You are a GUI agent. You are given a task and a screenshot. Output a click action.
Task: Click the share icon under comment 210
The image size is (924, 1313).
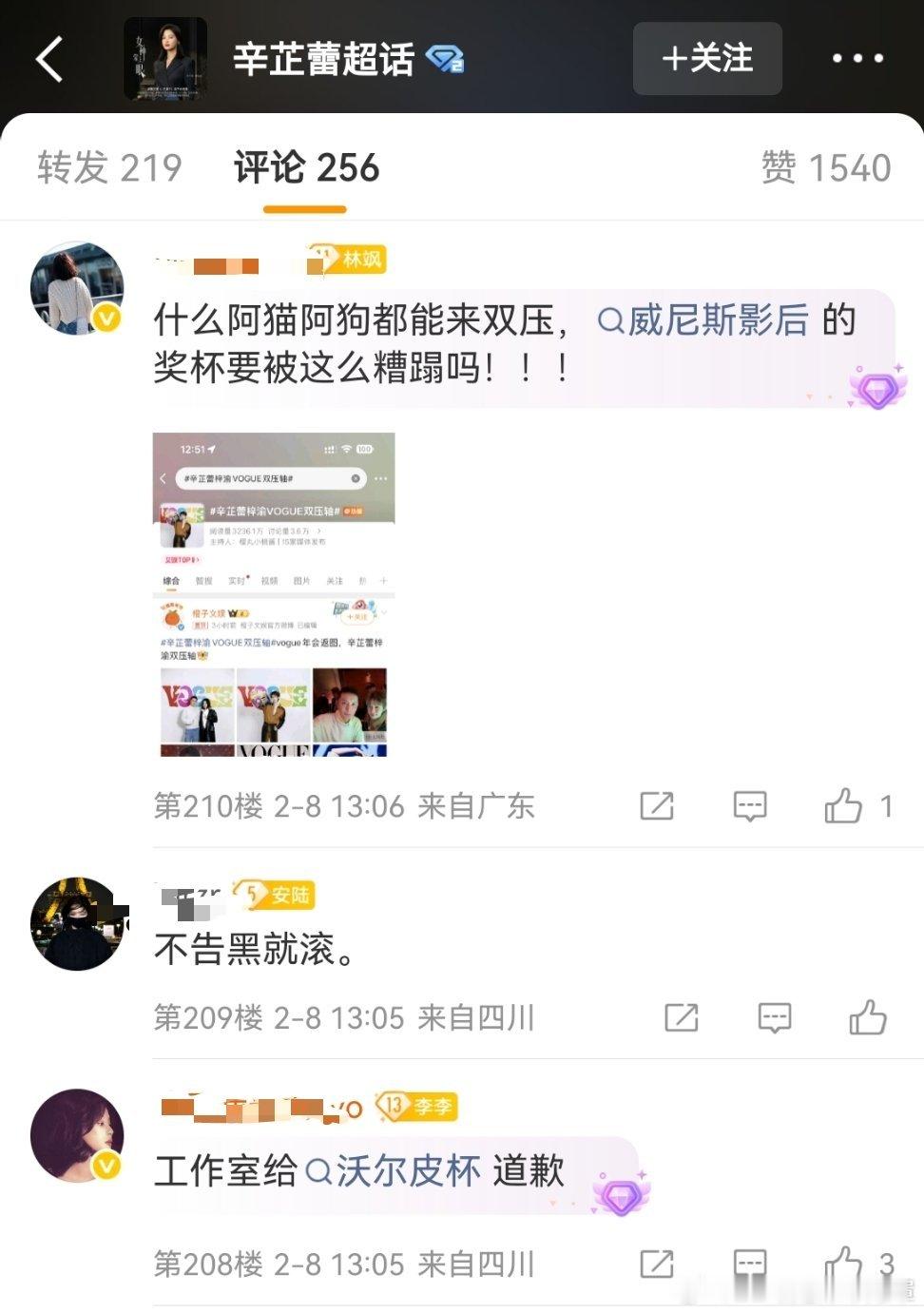(x=657, y=805)
